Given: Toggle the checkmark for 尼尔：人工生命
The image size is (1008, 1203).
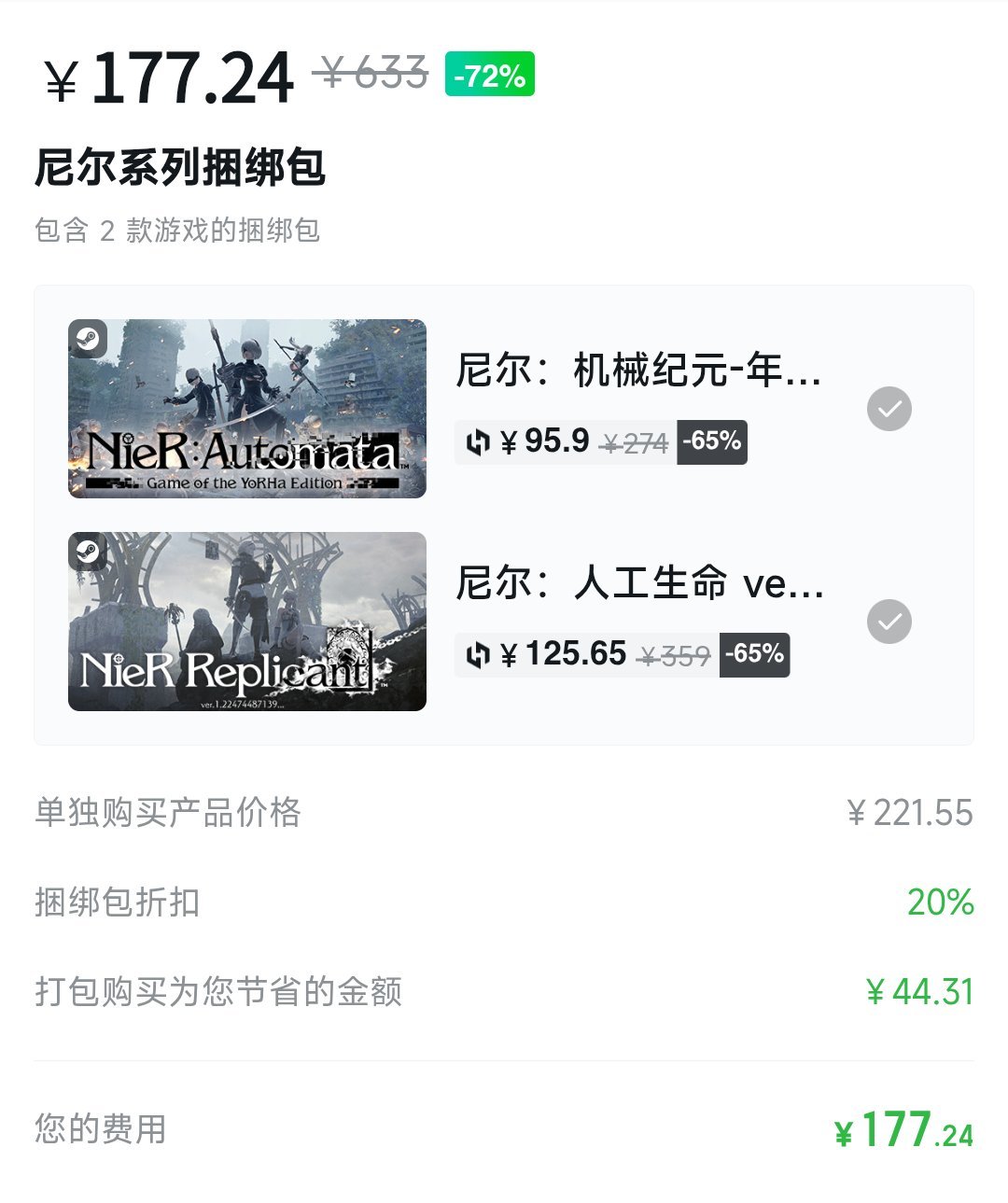Looking at the screenshot, I should pos(889,622).
